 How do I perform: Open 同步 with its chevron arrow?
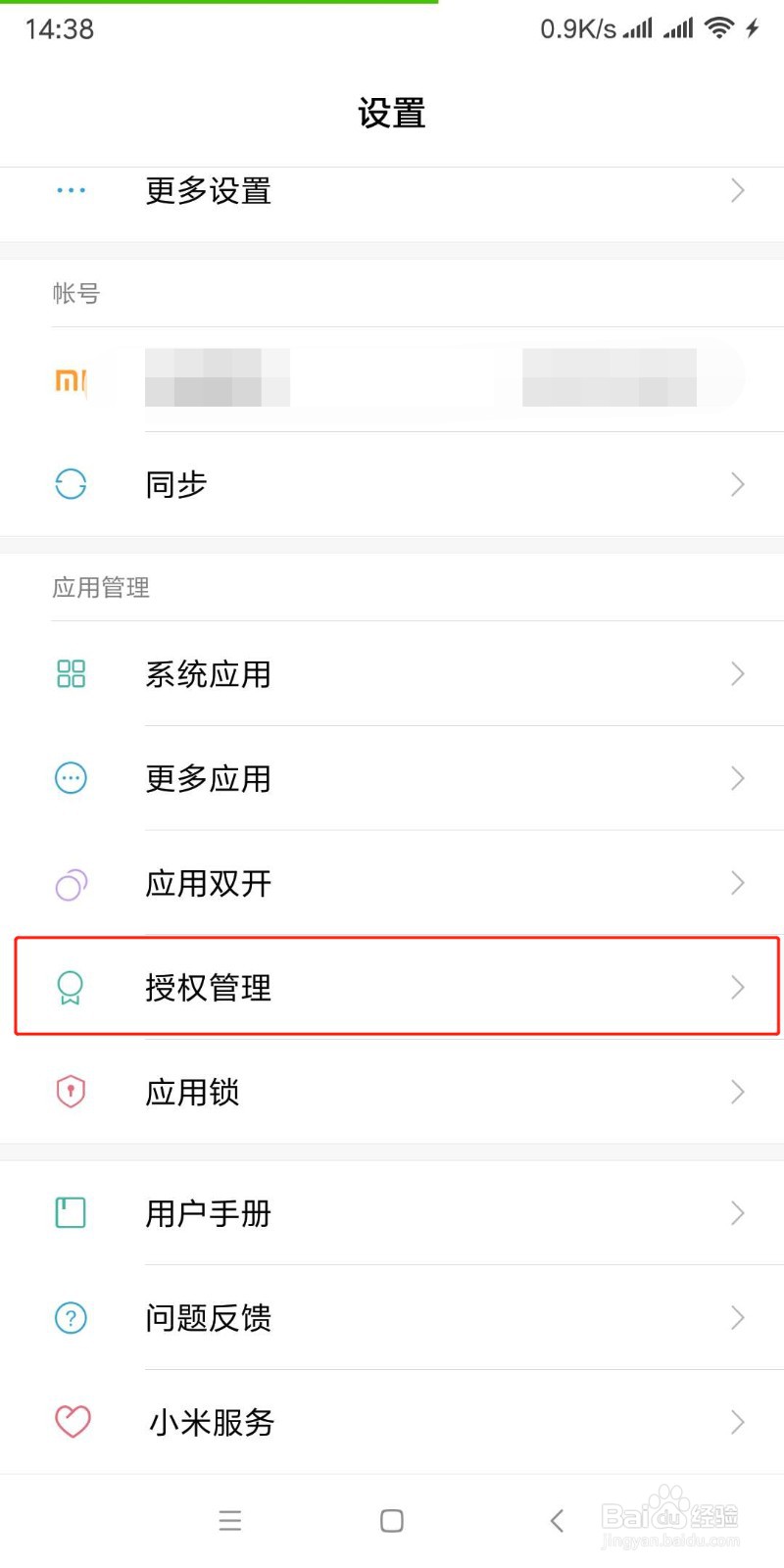coord(738,483)
